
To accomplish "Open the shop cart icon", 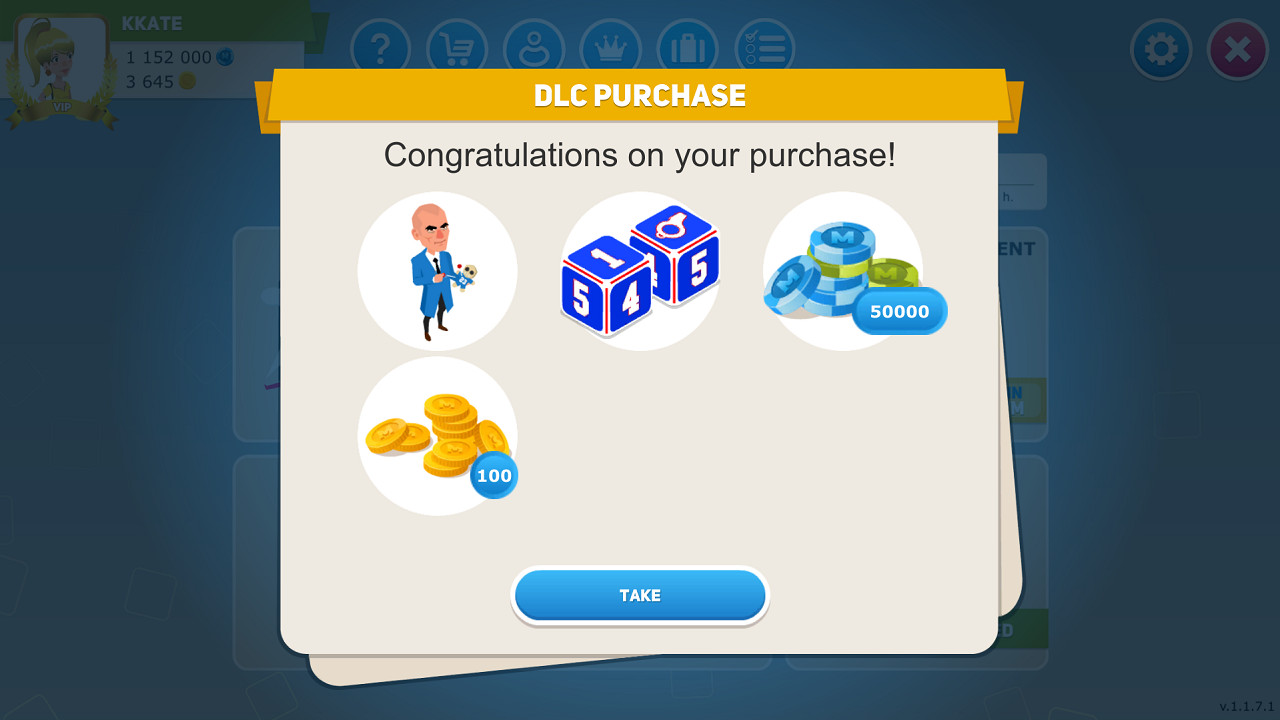I will pyautogui.click(x=457, y=47).
